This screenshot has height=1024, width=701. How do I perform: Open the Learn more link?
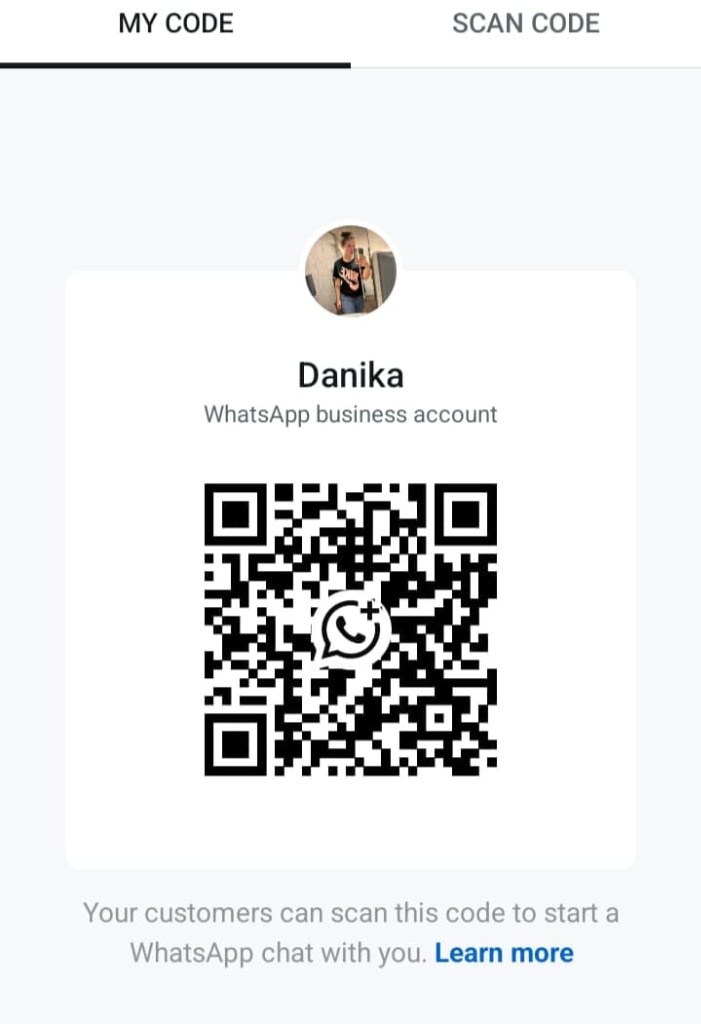click(x=504, y=953)
